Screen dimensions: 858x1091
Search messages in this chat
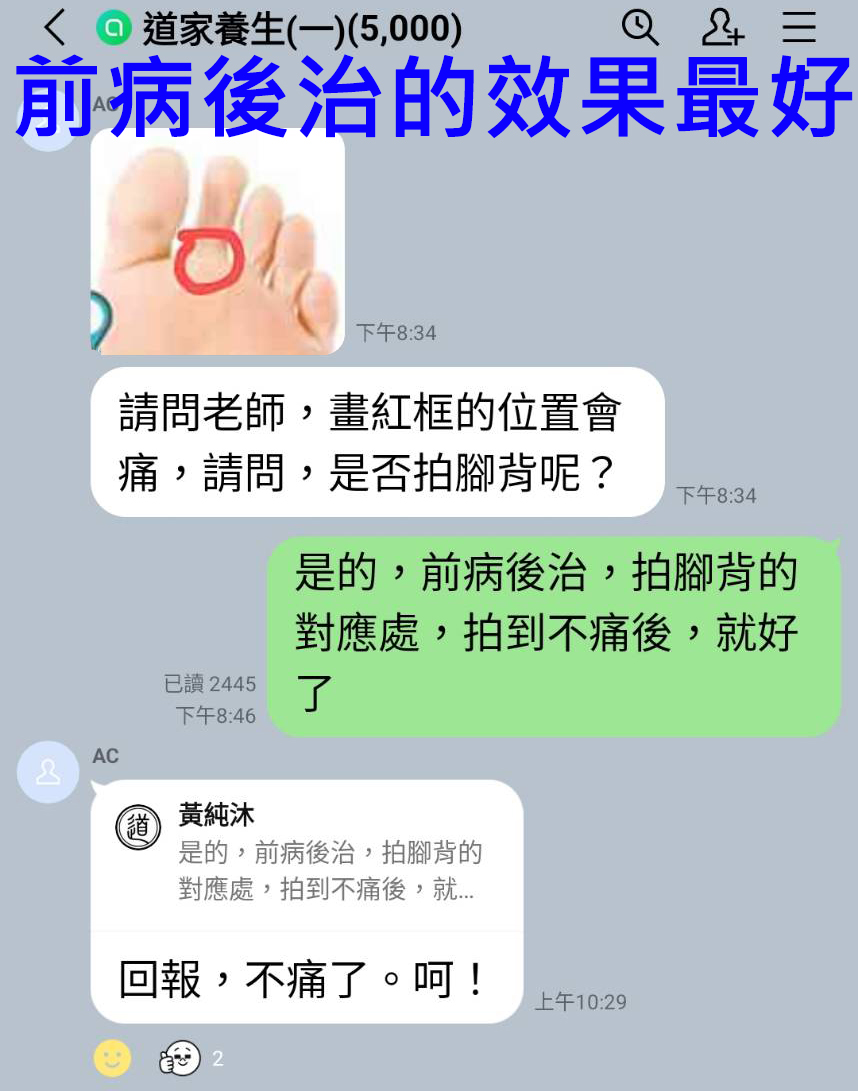pyautogui.click(x=640, y=28)
